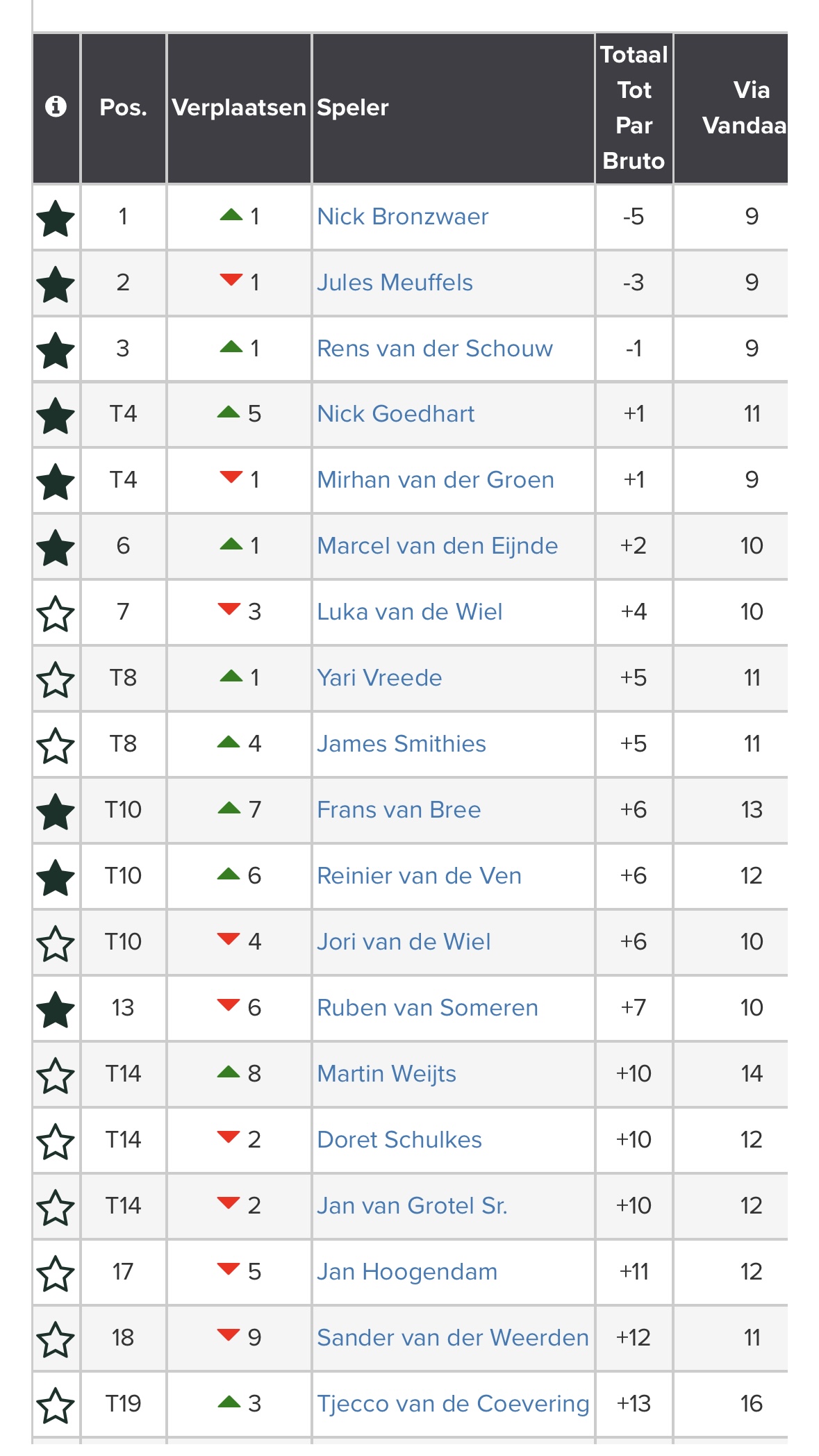Viewport: 819px width, 1456px height.
Task: Star Jori van de Wiel
Action: 56,944
